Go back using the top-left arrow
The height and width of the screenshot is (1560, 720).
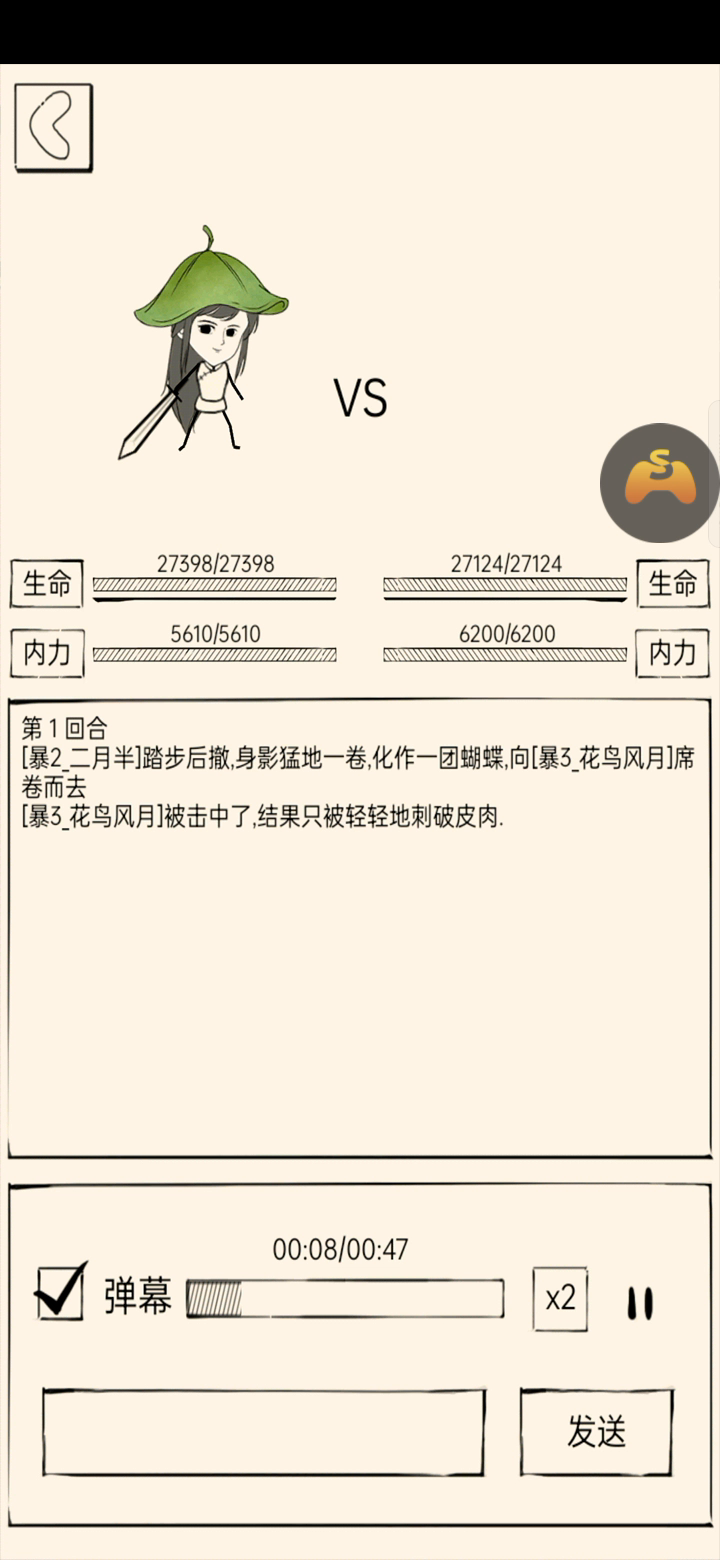tap(53, 127)
